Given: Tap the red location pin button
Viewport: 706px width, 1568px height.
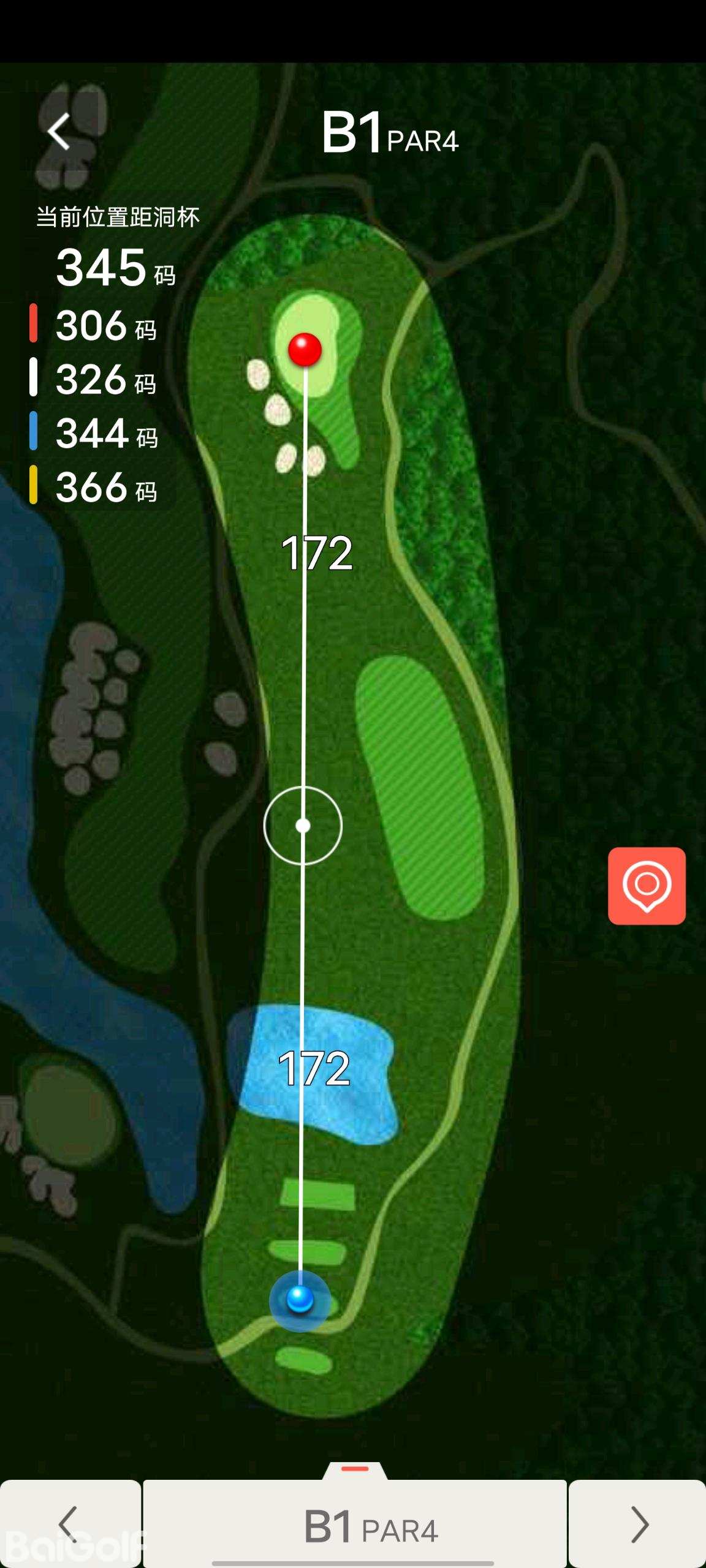Looking at the screenshot, I should click(647, 886).
